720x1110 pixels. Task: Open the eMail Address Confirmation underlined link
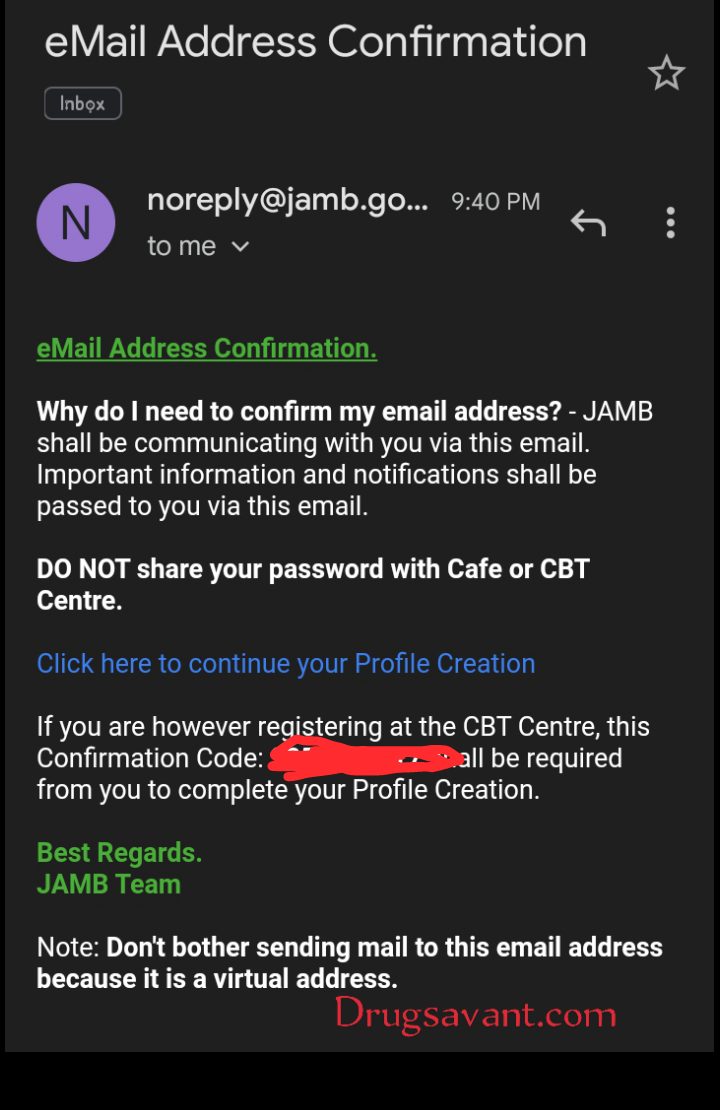(207, 348)
